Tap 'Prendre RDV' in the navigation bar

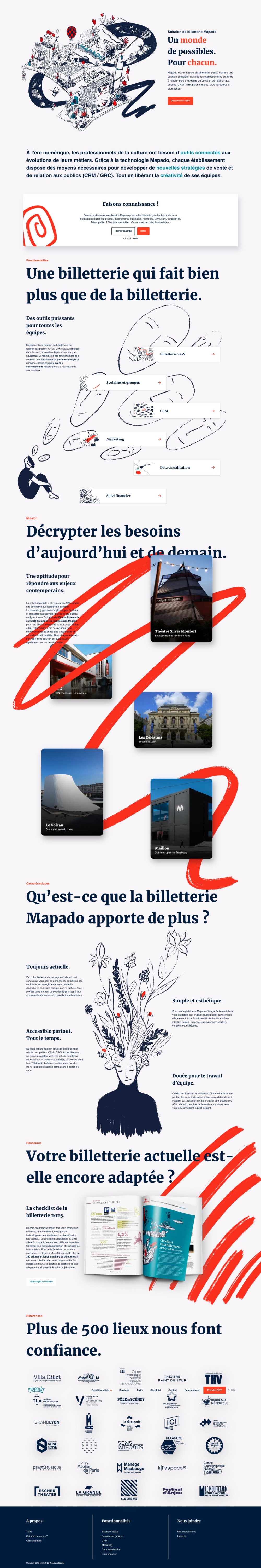(214, 1390)
